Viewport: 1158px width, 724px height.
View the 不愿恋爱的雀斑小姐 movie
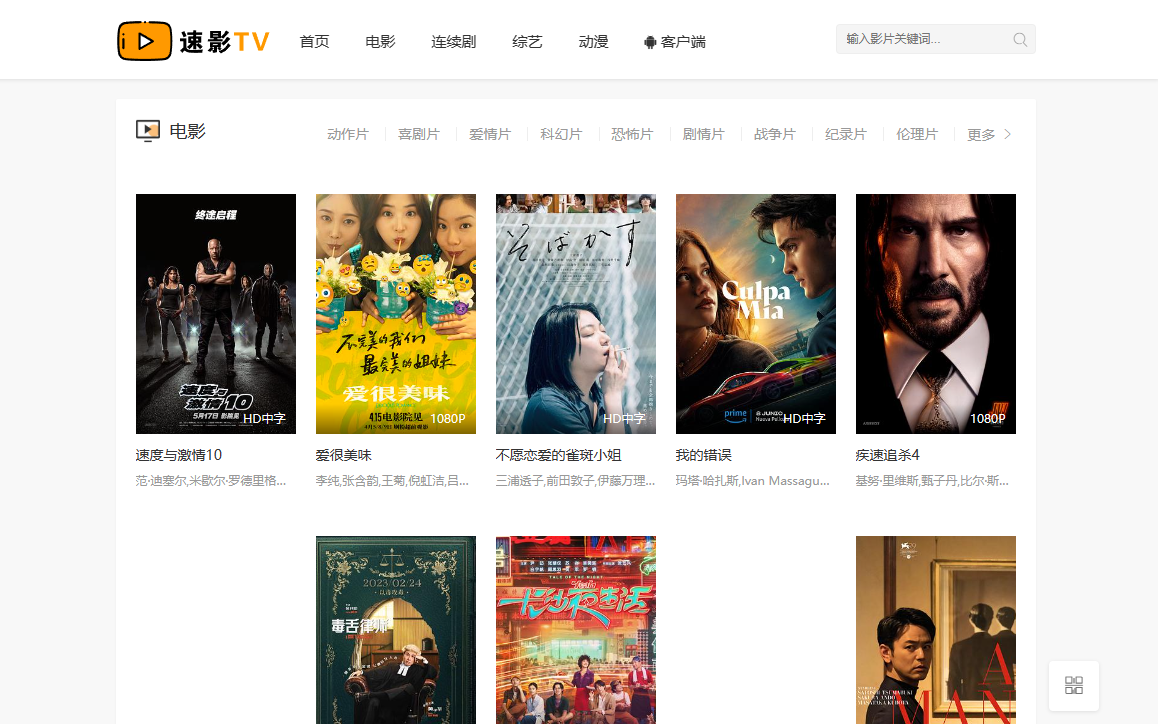[576, 313]
